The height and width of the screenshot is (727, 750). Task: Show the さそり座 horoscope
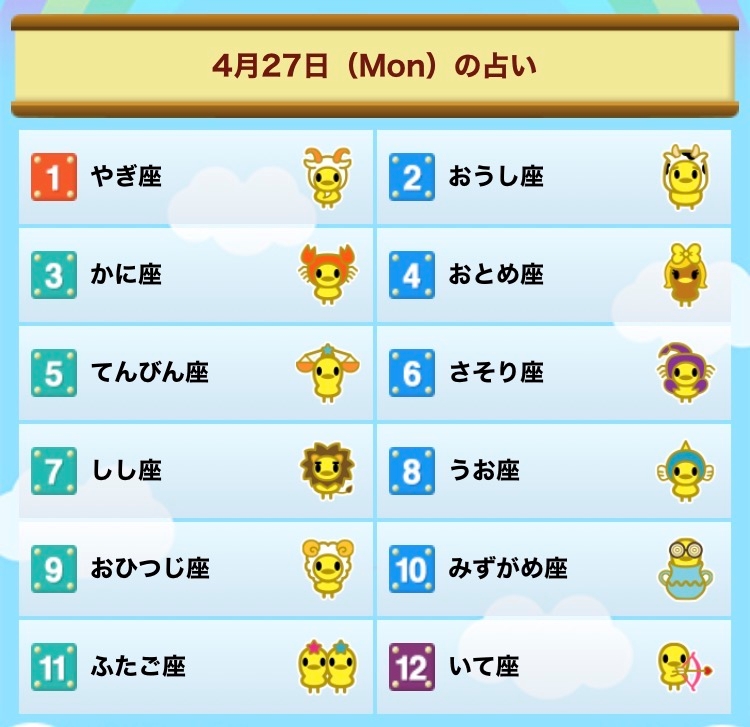click(553, 372)
